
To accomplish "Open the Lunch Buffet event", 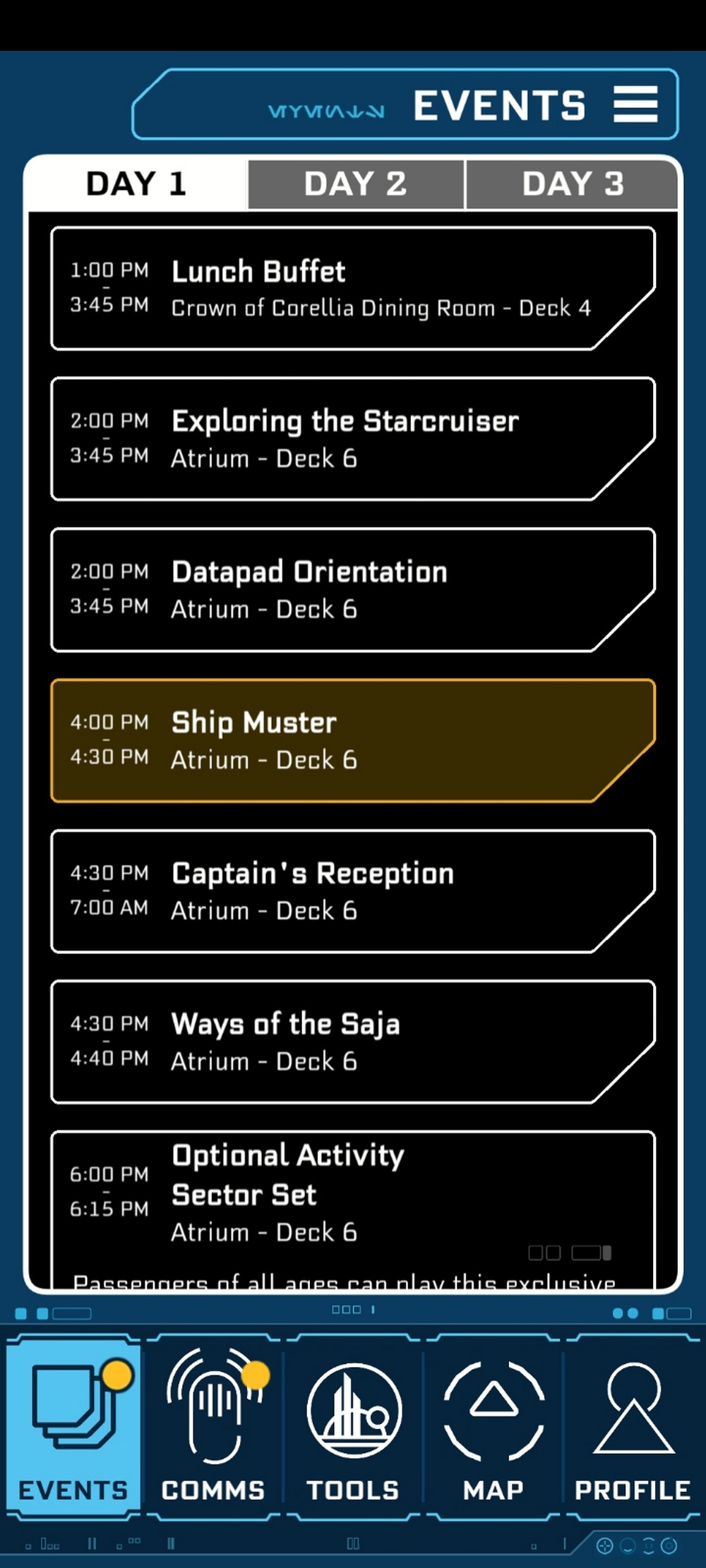I will tap(353, 289).
